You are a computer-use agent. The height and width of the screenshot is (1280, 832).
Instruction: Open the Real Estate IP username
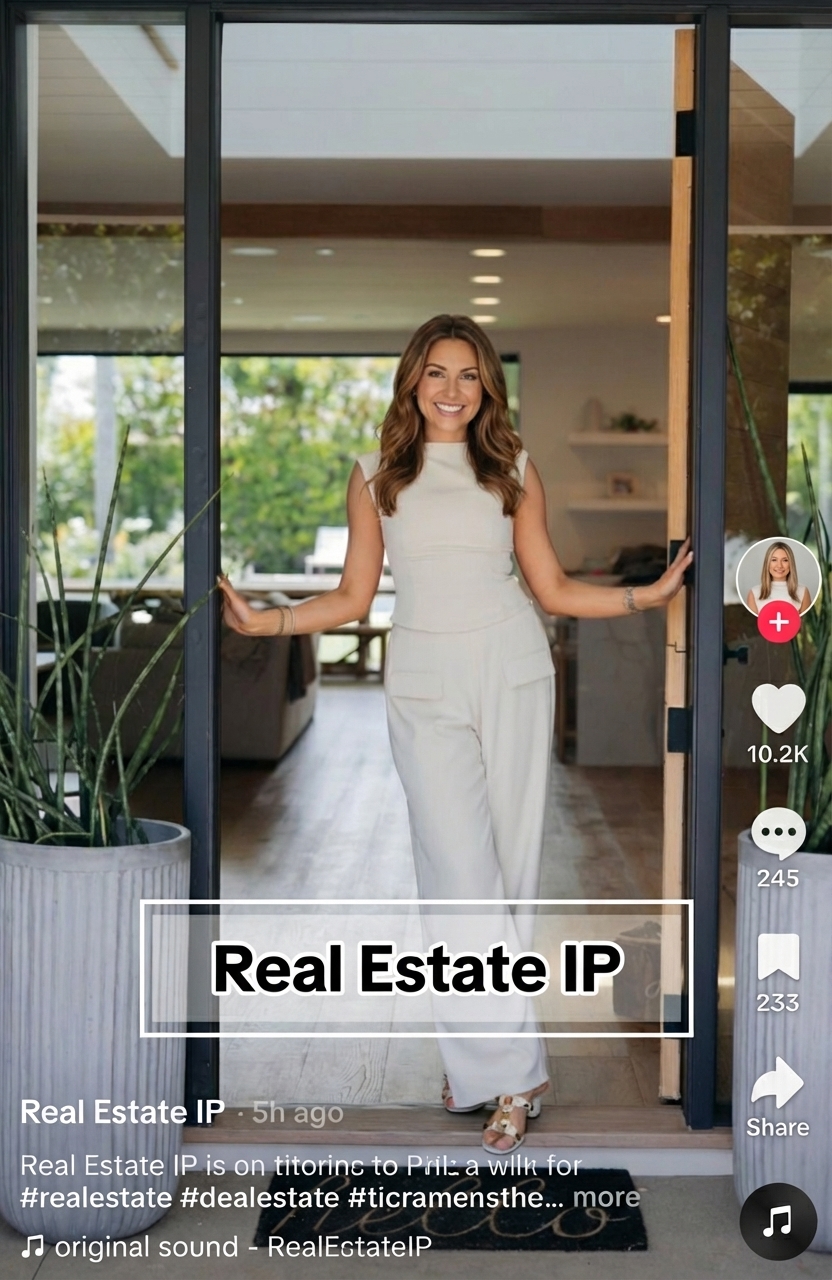click(x=122, y=1112)
